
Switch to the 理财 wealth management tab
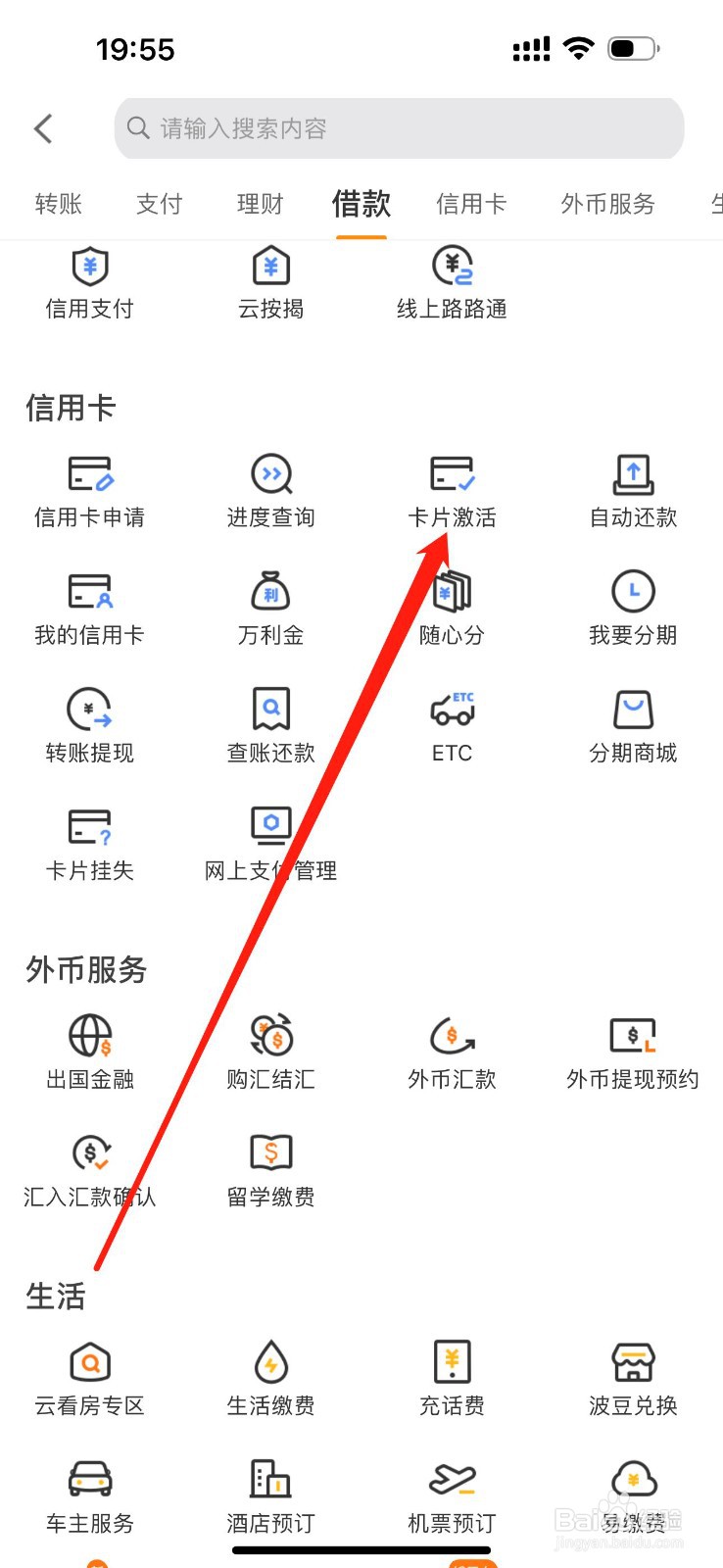coord(259,204)
